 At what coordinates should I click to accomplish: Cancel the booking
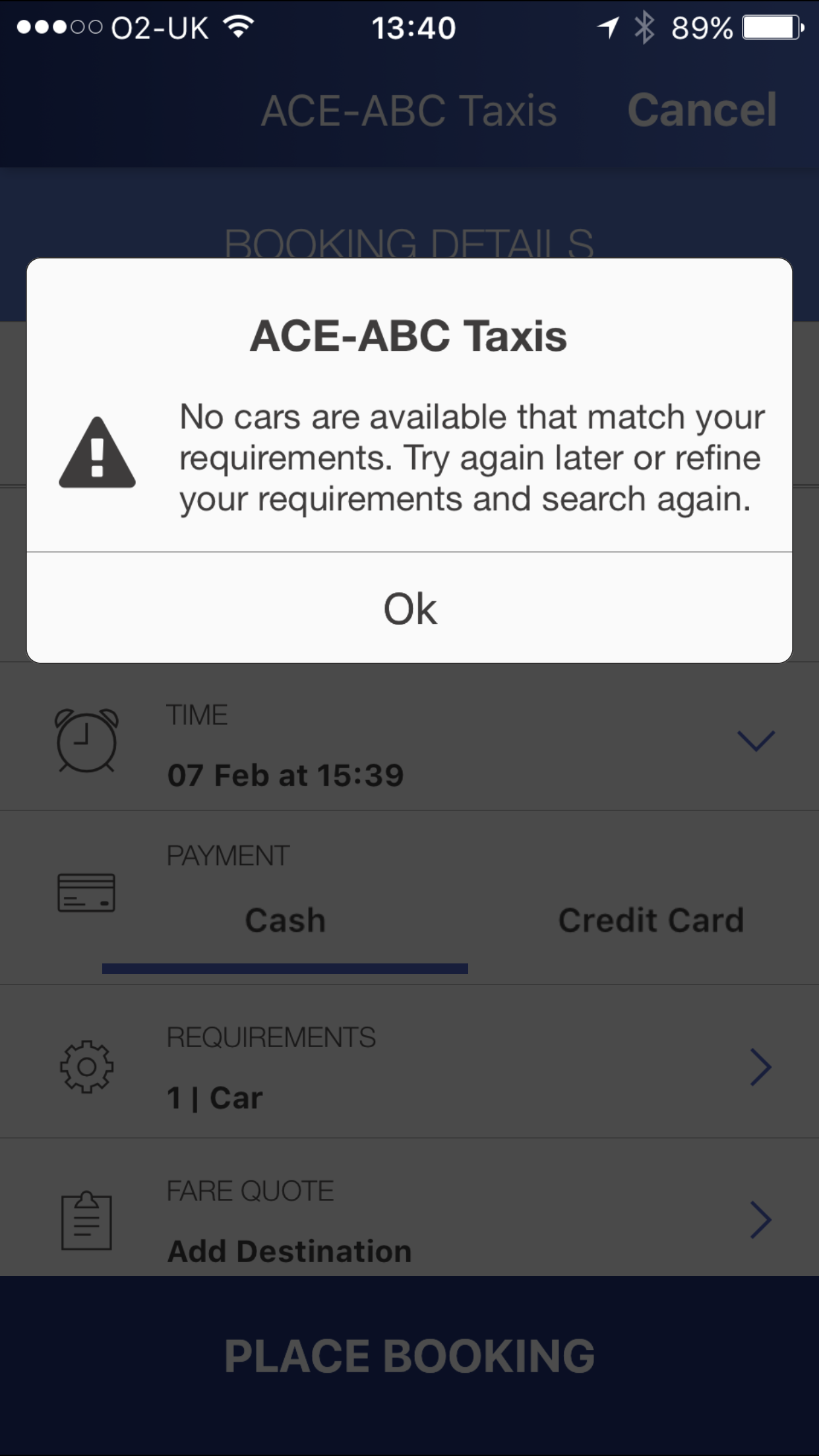point(702,109)
